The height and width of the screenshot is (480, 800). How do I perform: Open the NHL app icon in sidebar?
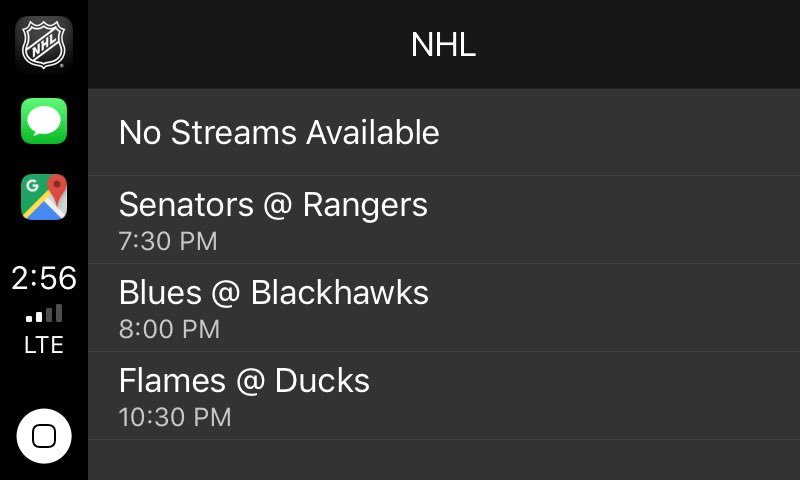(44, 43)
